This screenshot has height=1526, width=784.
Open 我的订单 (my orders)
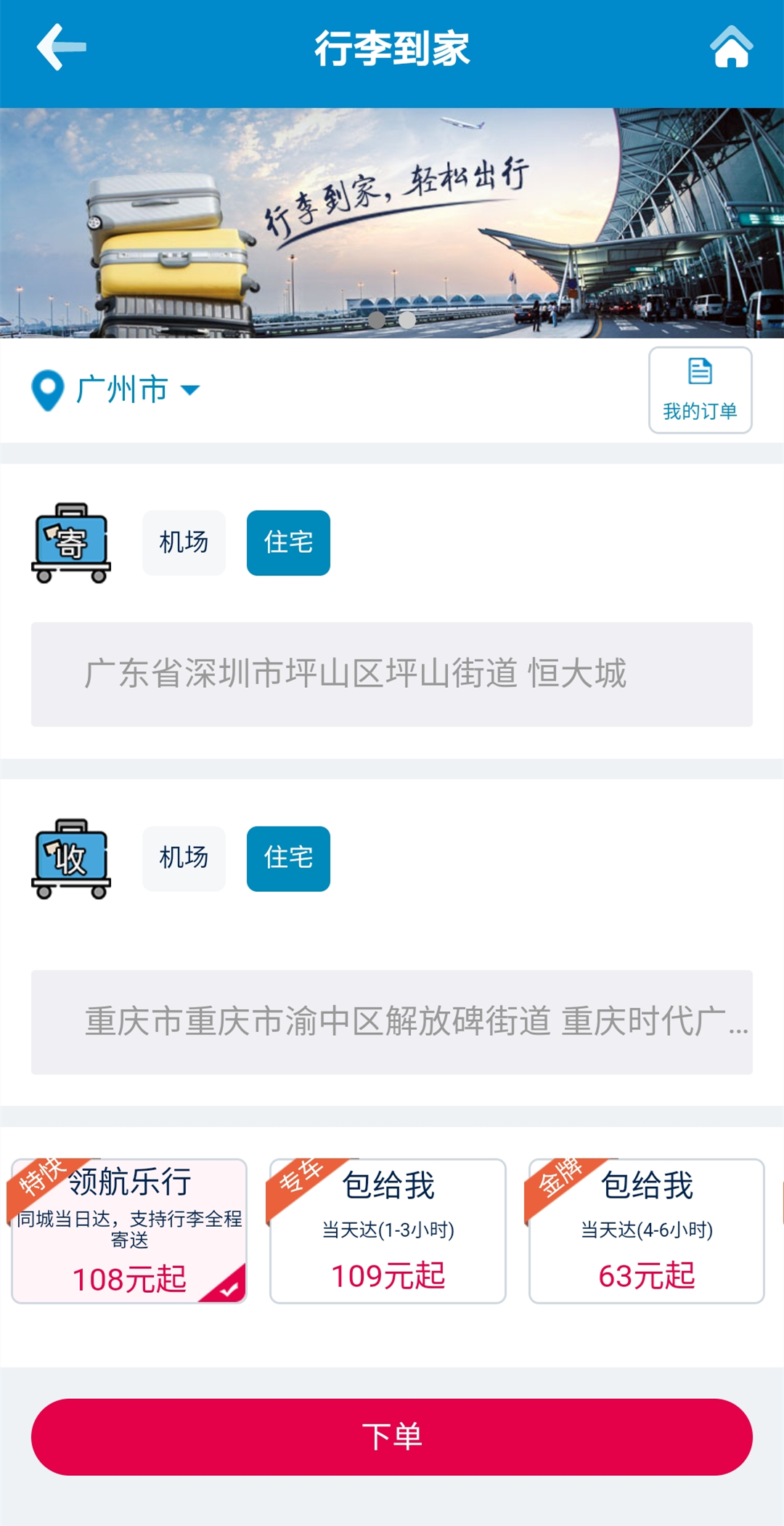click(700, 391)
